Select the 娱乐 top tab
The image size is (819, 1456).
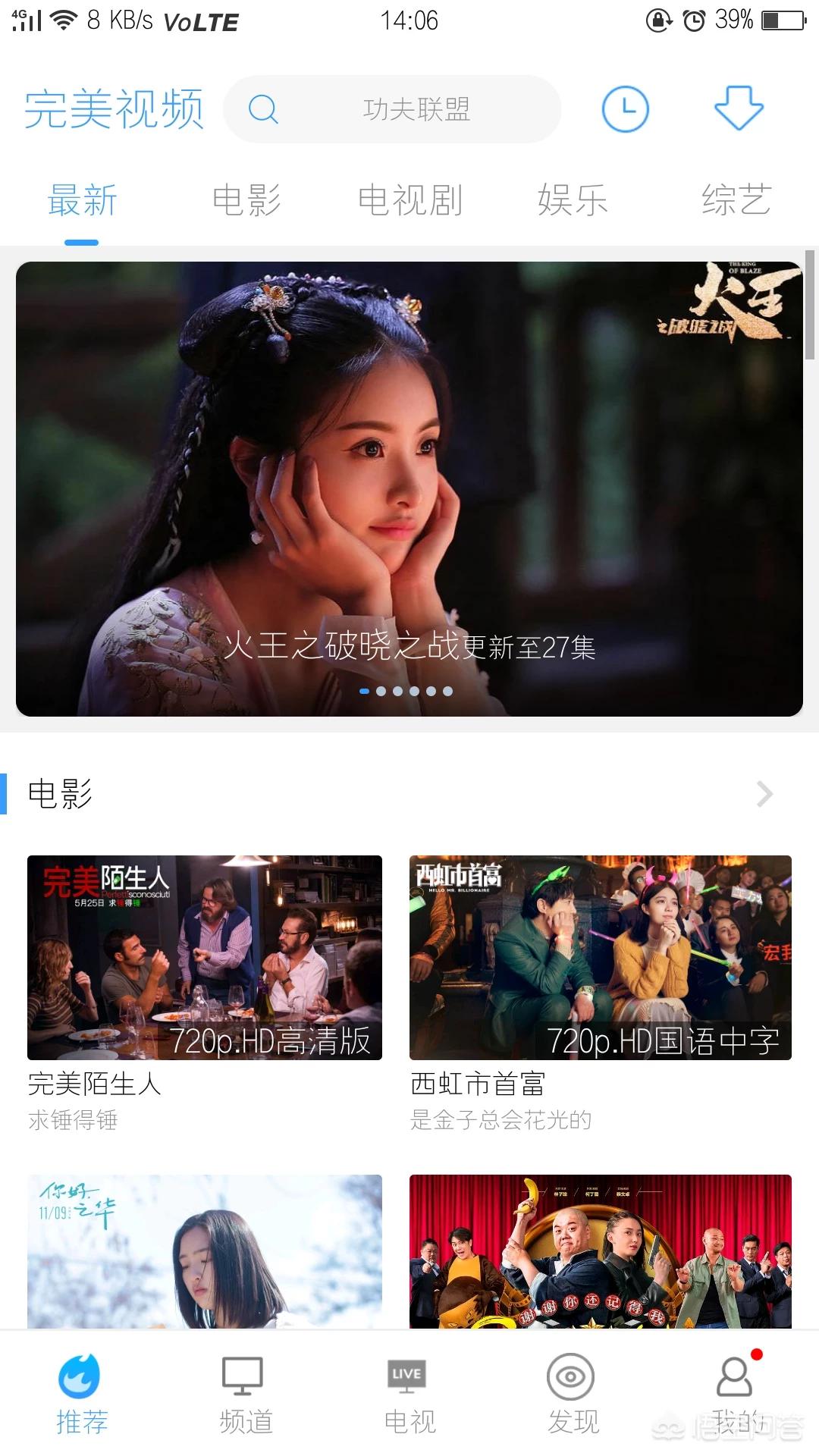click(573, 200)
